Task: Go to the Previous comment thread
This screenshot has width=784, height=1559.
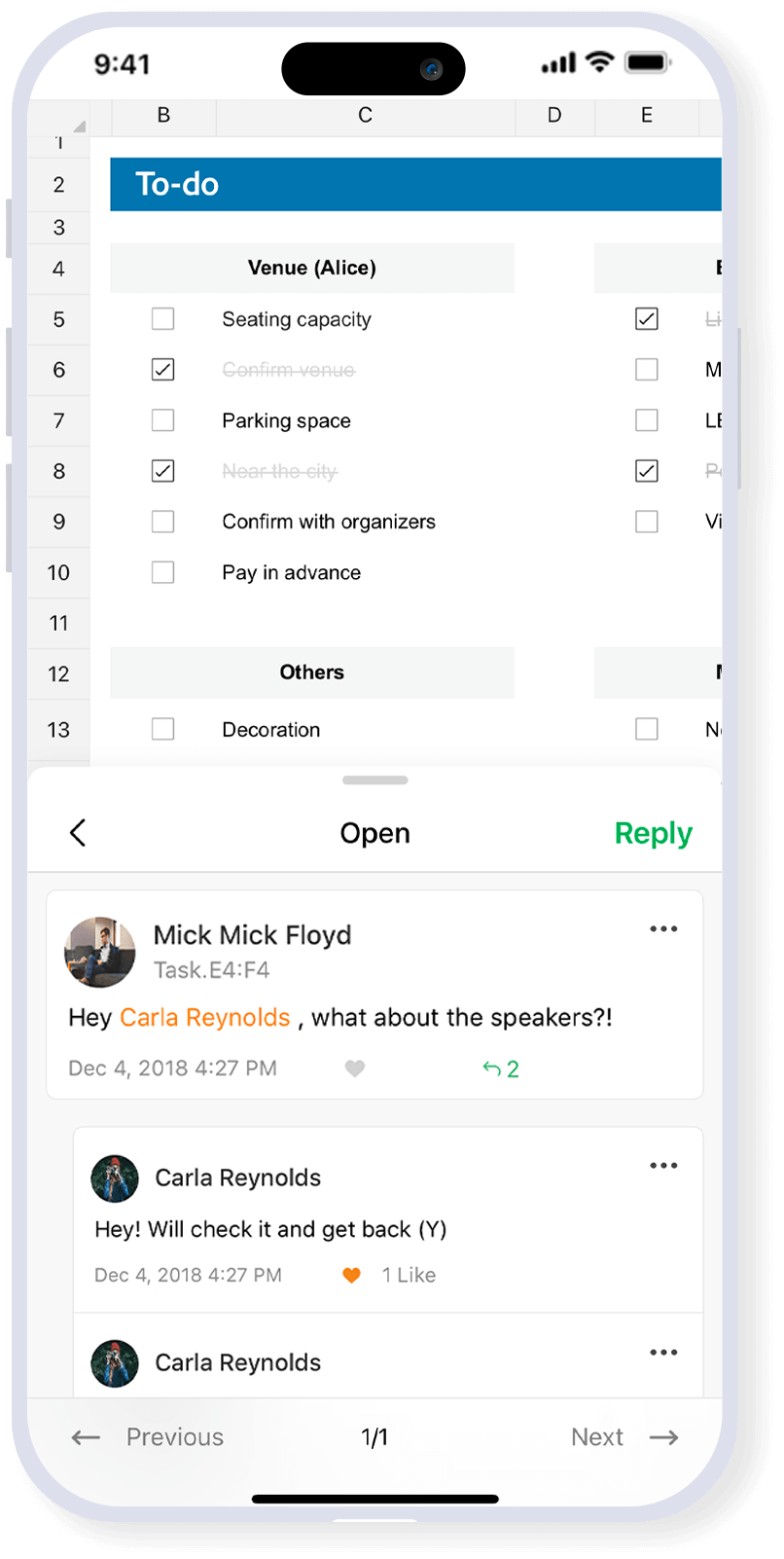Action: [x=148, y=1437]
